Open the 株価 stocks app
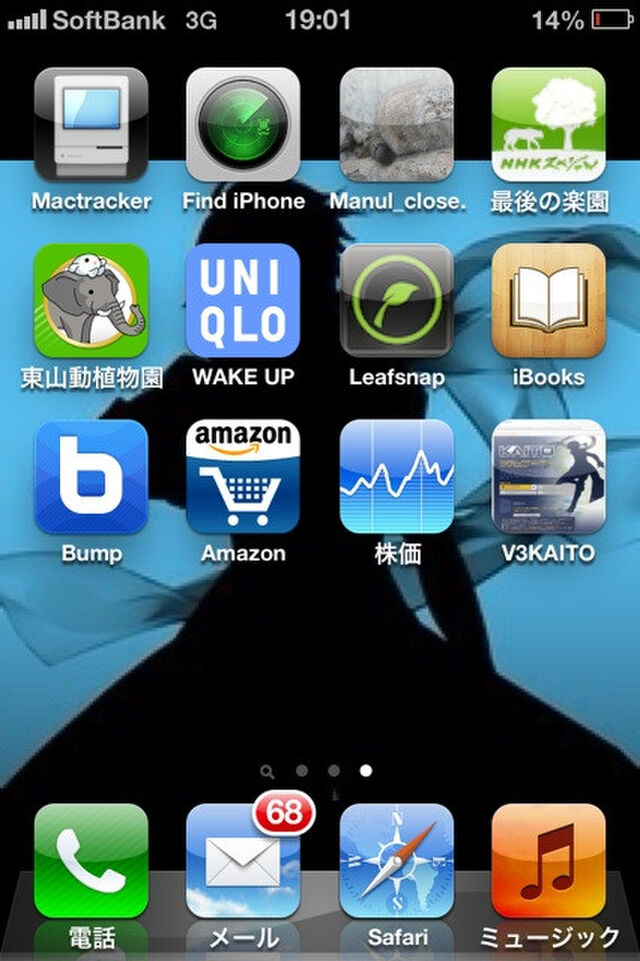 [x=396, y=477]
